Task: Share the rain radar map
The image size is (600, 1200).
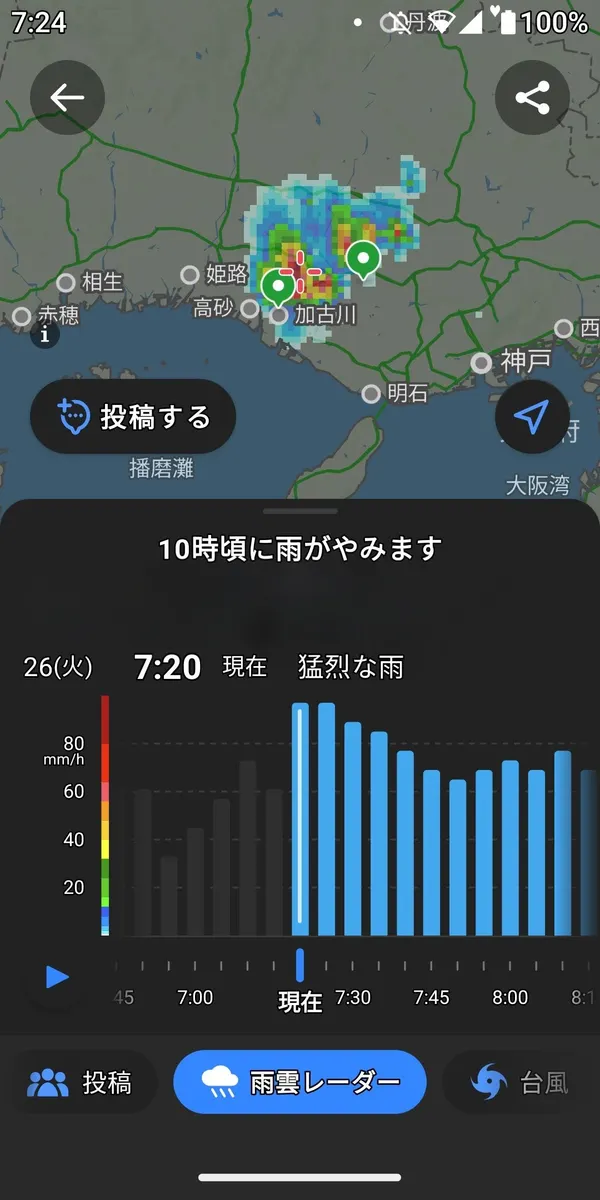Action: (532, 97)
